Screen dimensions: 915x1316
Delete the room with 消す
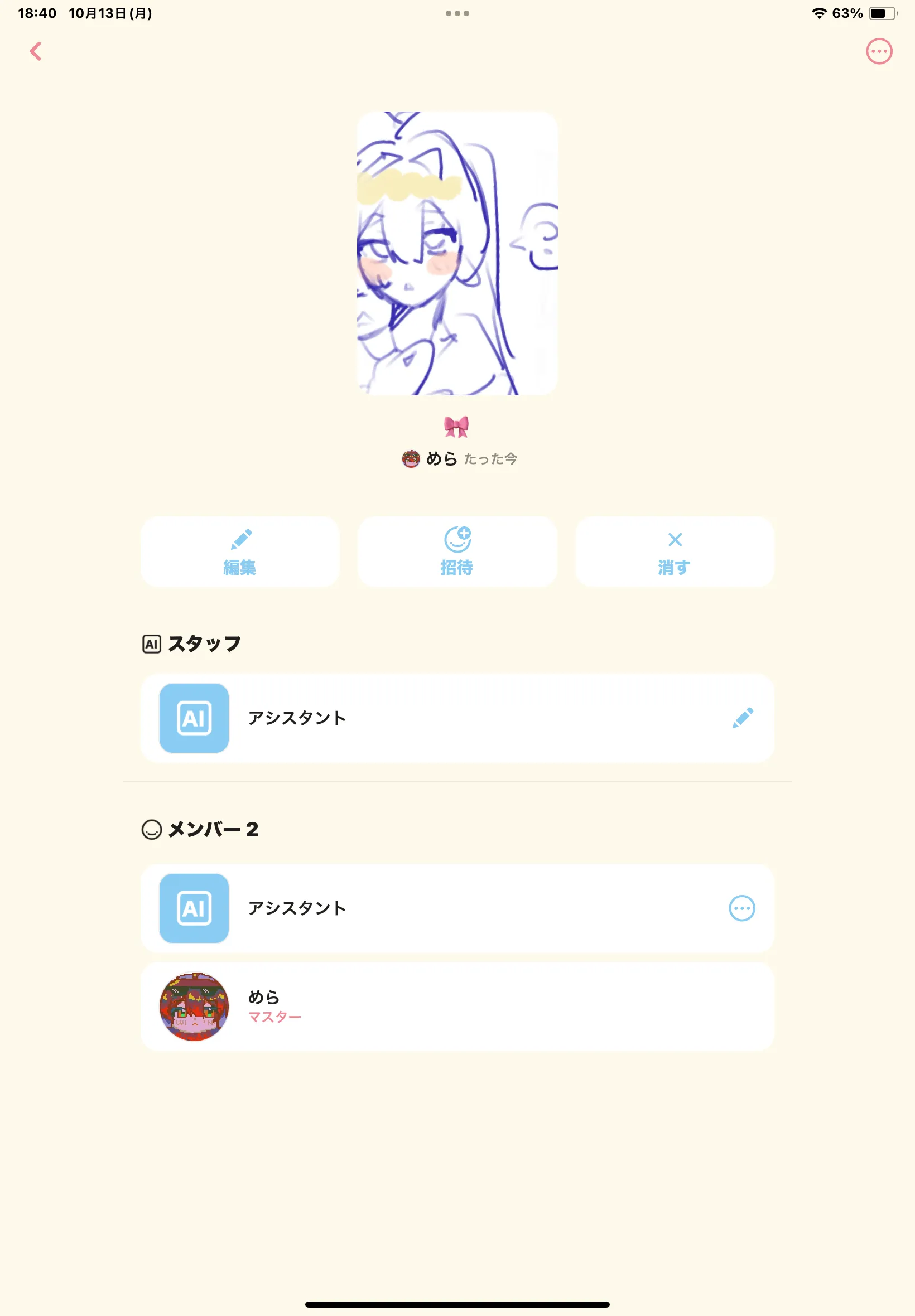click(x=675, y=551)
